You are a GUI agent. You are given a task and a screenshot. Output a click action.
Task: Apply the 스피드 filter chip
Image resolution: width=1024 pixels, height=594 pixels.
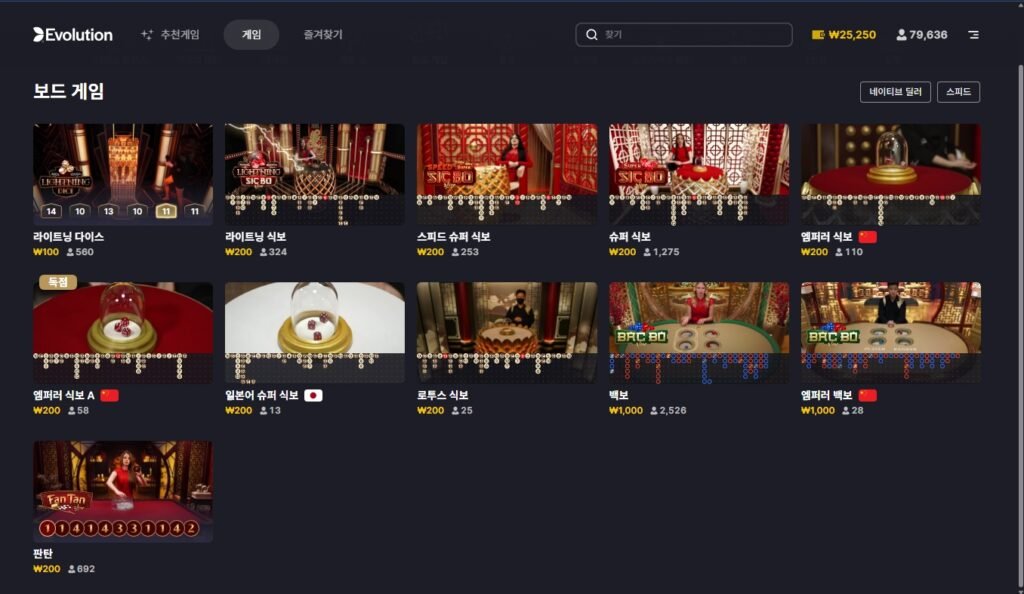click(958, 92)
